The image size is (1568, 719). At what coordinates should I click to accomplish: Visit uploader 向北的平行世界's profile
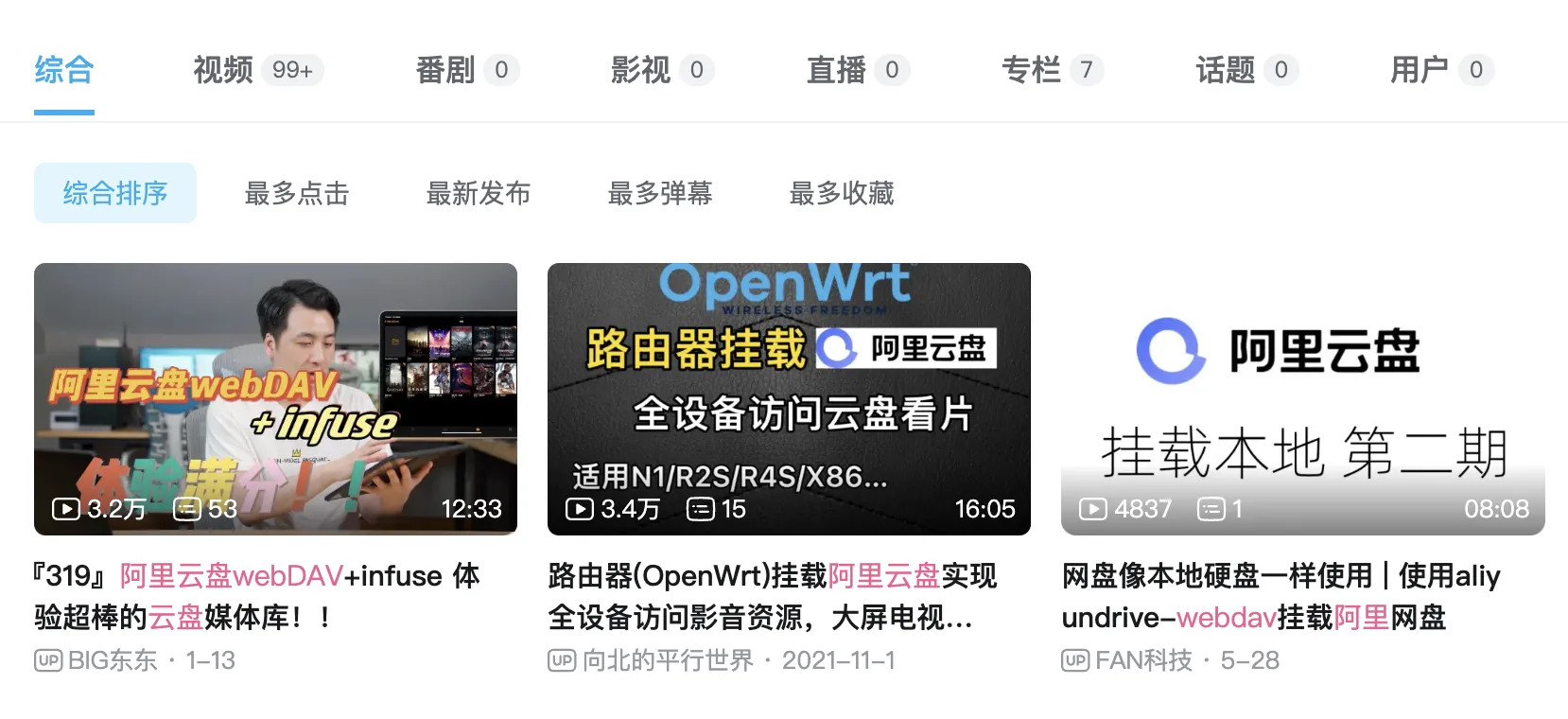tap(667, 660)
